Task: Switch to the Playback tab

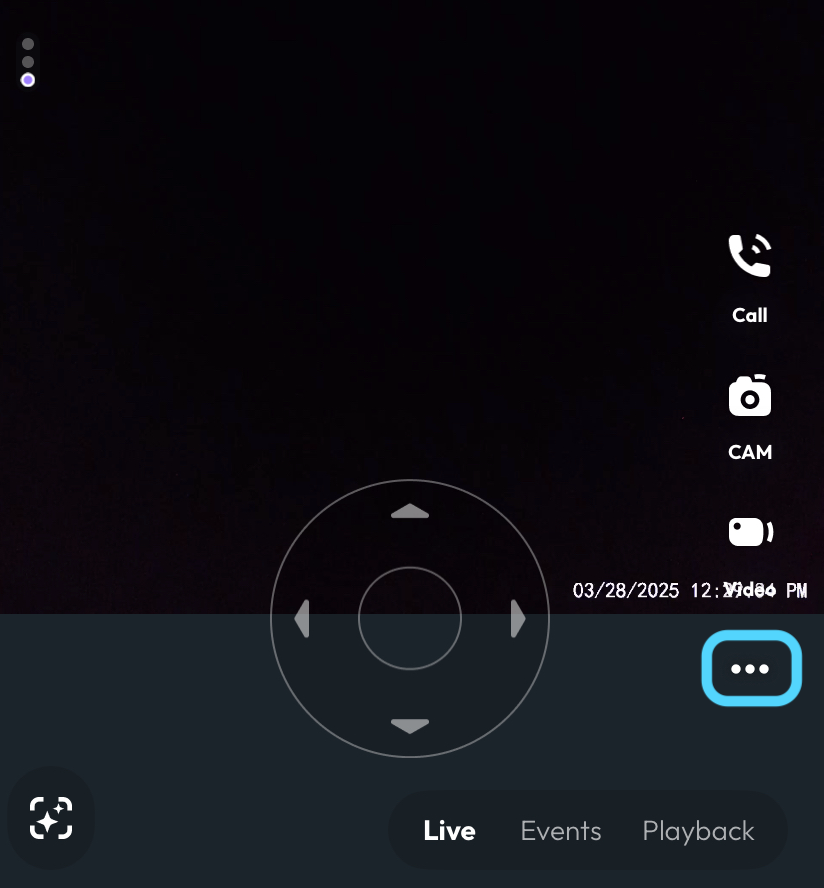Action: [x=698, y=831]
